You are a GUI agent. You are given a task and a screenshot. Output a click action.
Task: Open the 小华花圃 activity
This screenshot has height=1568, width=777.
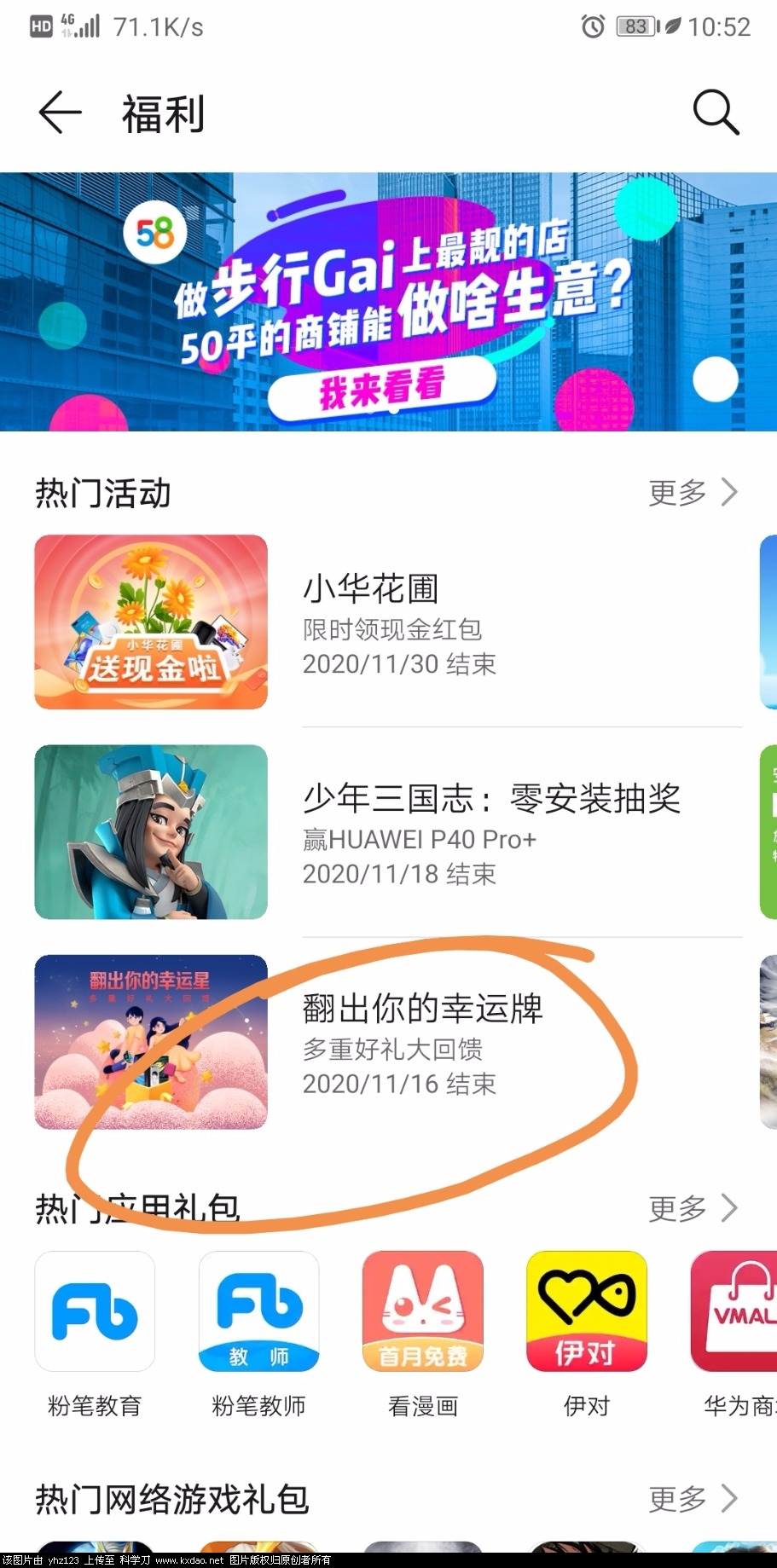388,623
